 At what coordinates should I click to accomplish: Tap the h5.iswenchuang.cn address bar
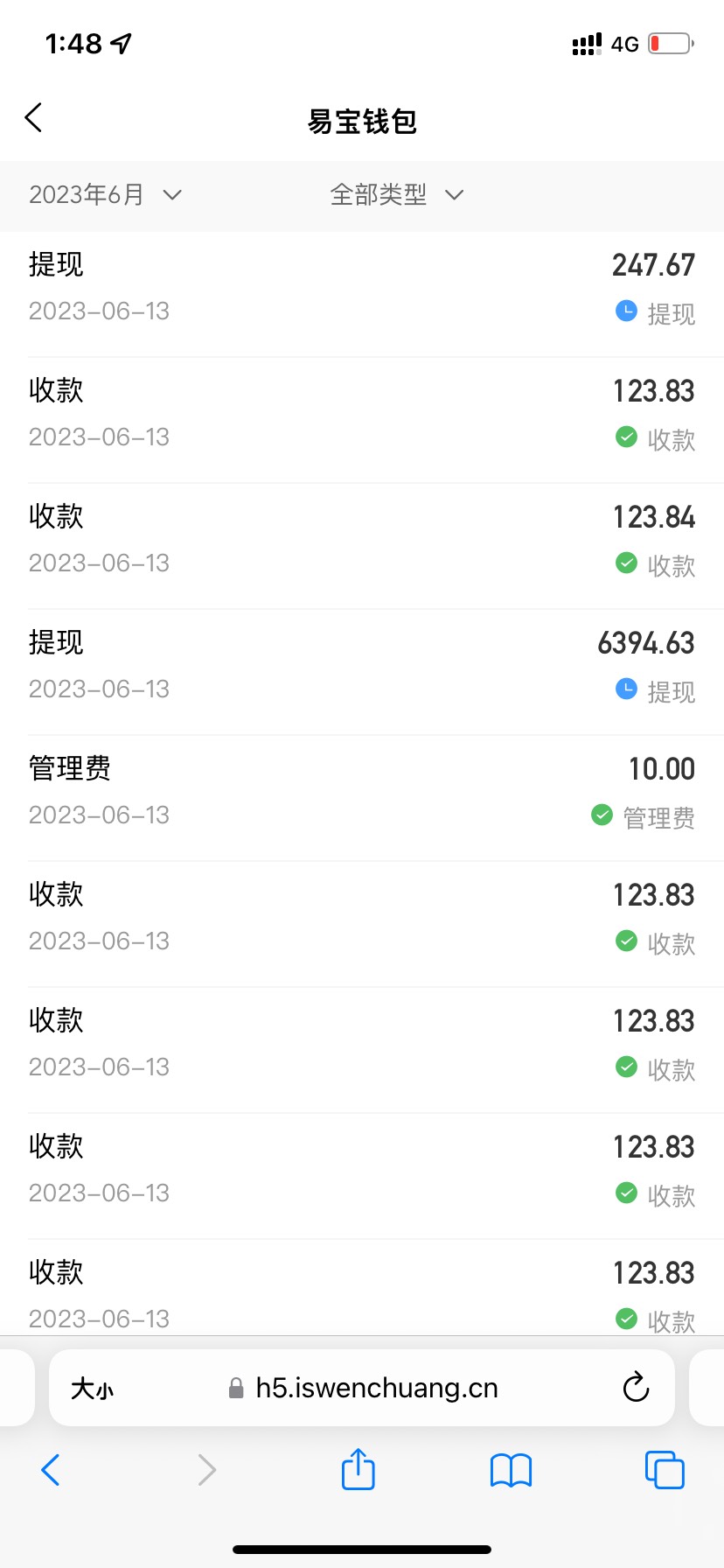pos(362,1388)
